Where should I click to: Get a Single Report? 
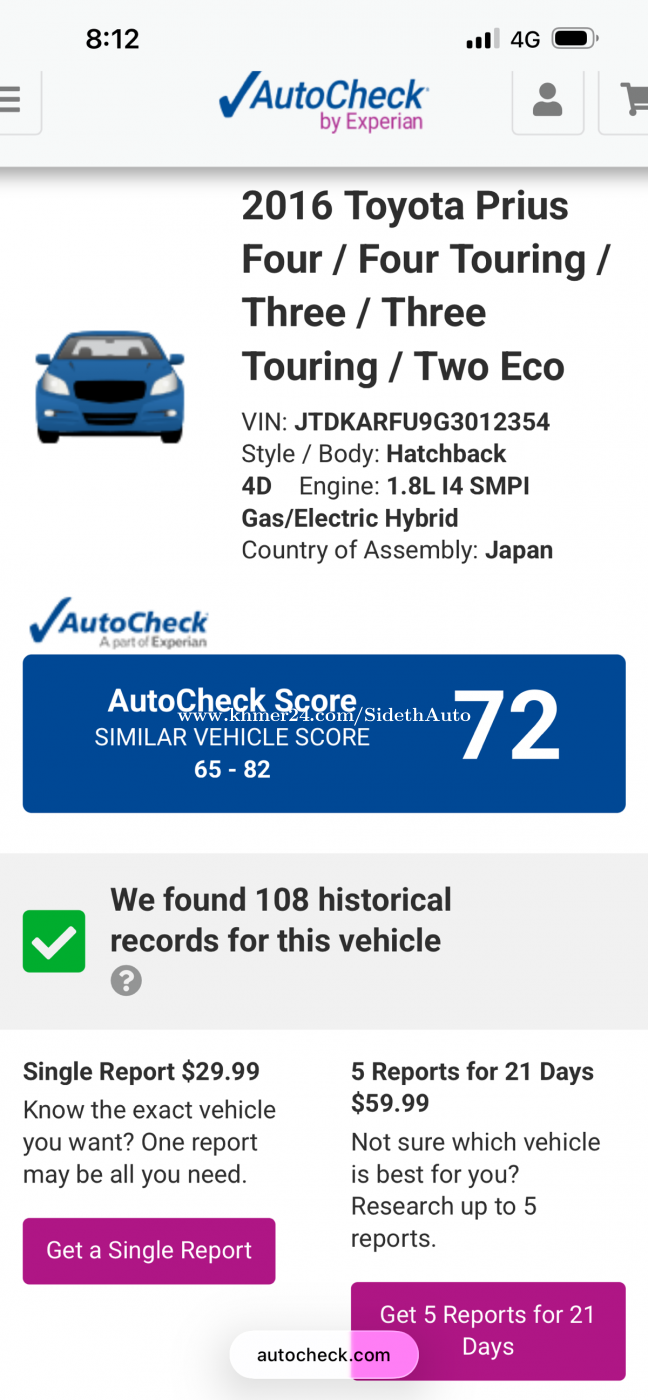[149, 1250]
